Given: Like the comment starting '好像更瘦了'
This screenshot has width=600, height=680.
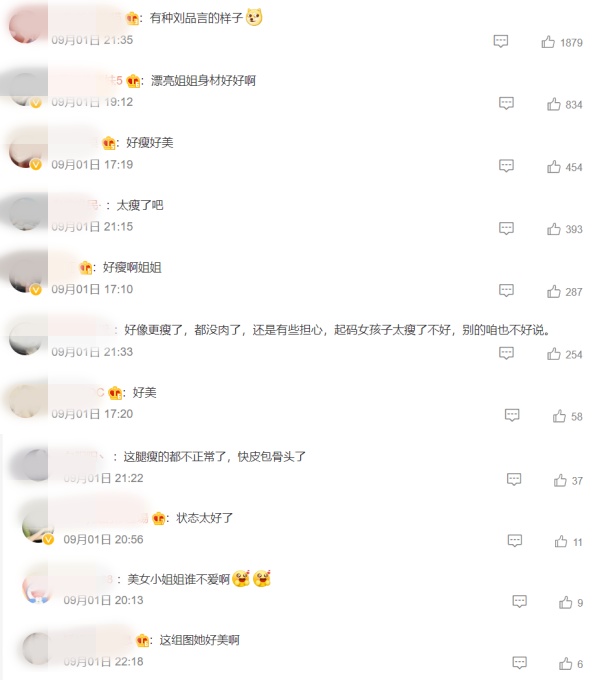Looking at the screenshot, I should (554, 354).
